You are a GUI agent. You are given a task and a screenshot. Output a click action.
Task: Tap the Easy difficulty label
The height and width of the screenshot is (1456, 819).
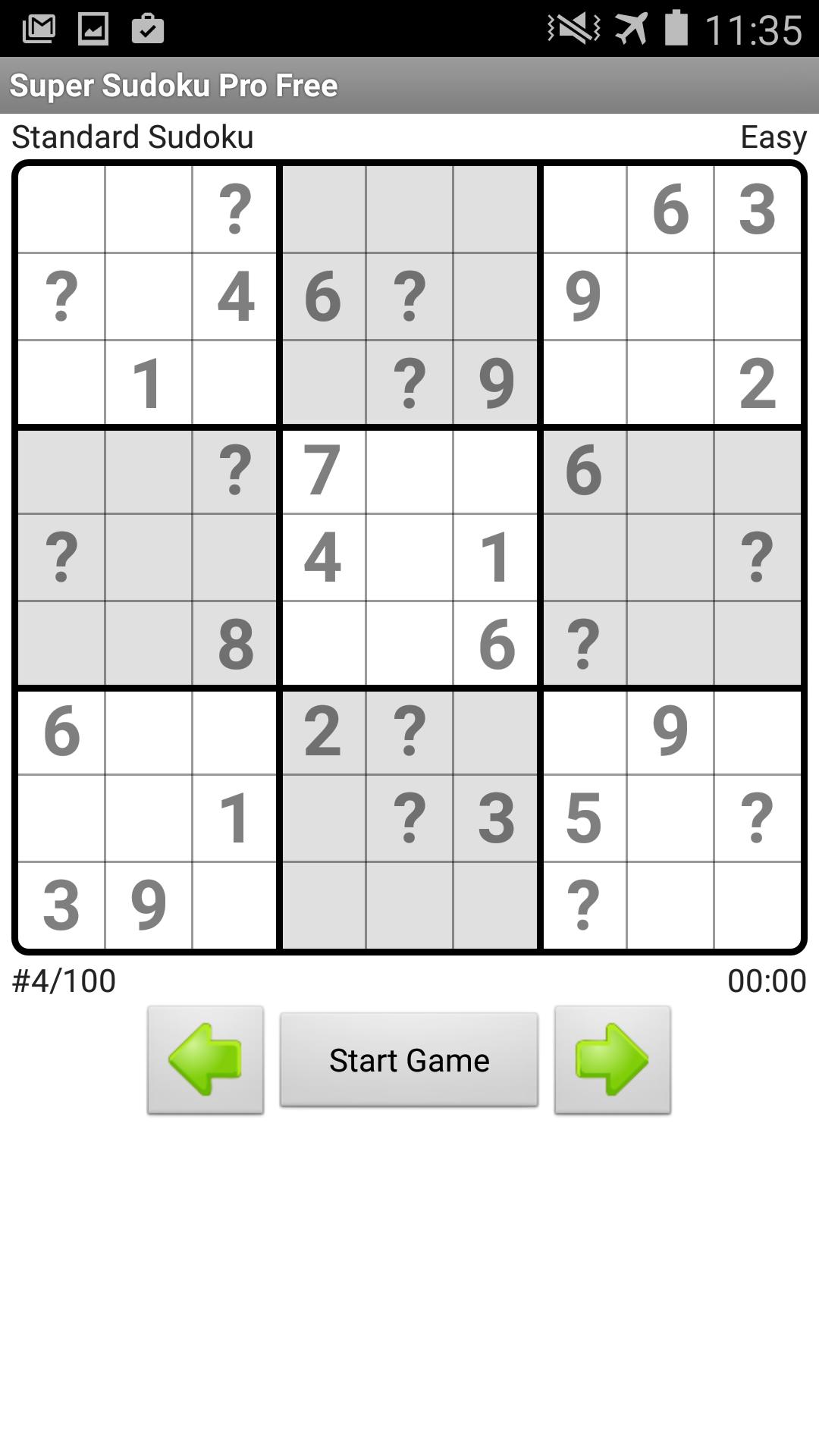point(773,136)
